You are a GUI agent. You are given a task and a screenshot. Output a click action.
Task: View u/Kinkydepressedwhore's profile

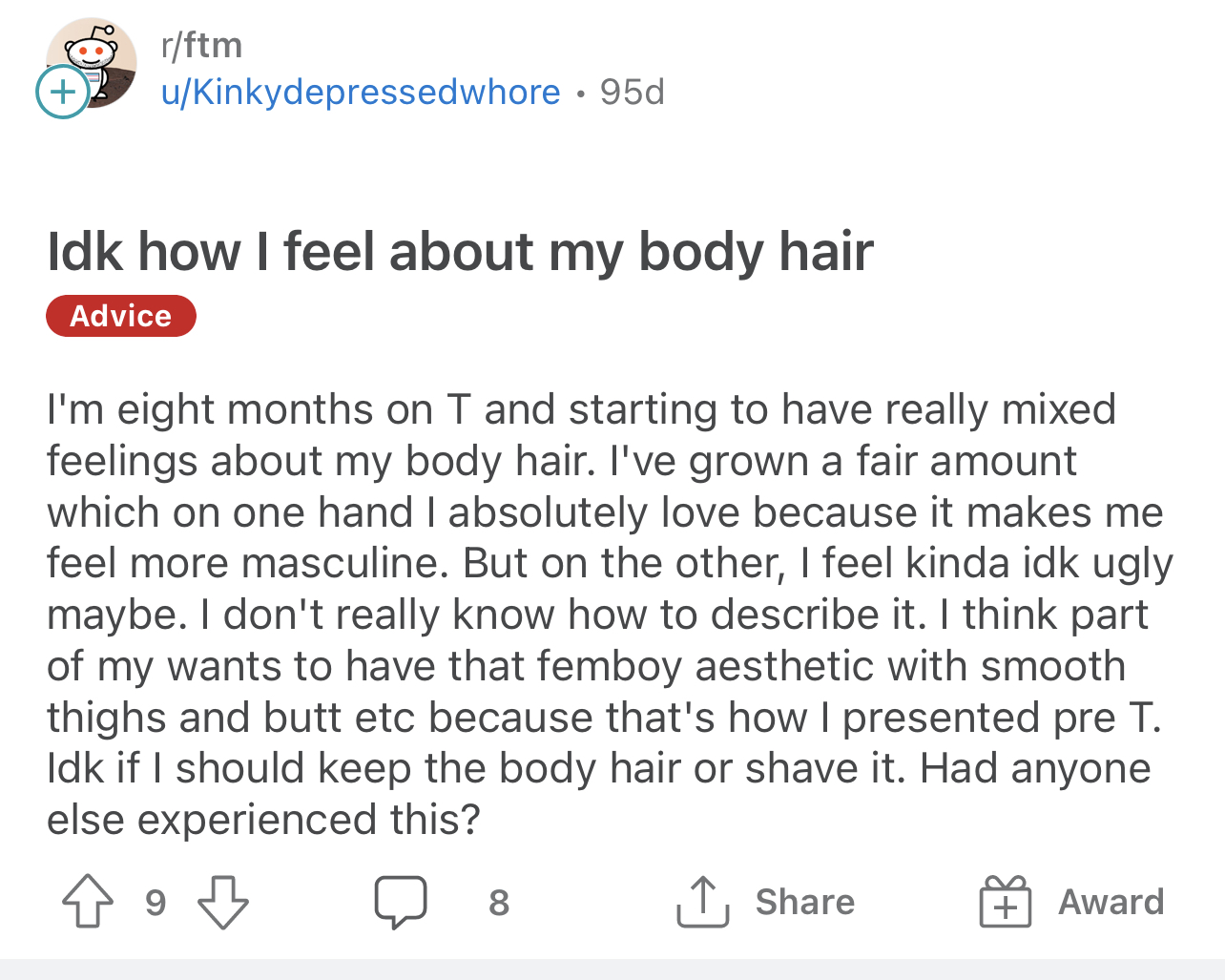point(361,92)
